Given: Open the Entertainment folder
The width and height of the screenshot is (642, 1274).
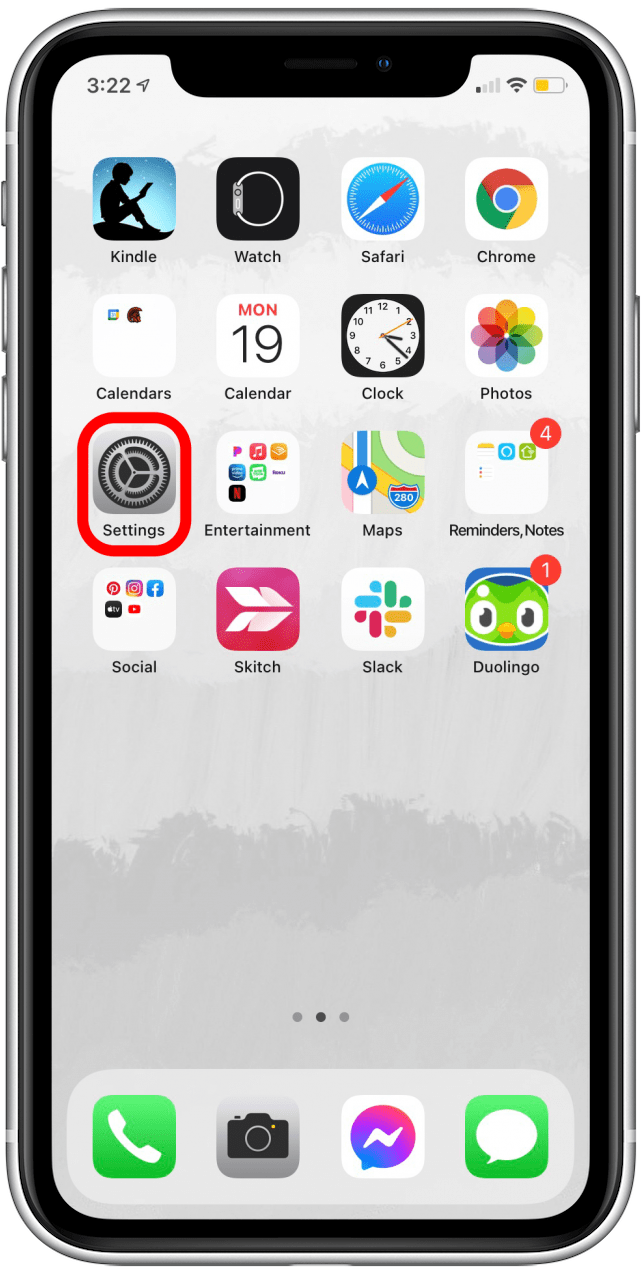Looking at the screenshot, I should coord(258,473).
